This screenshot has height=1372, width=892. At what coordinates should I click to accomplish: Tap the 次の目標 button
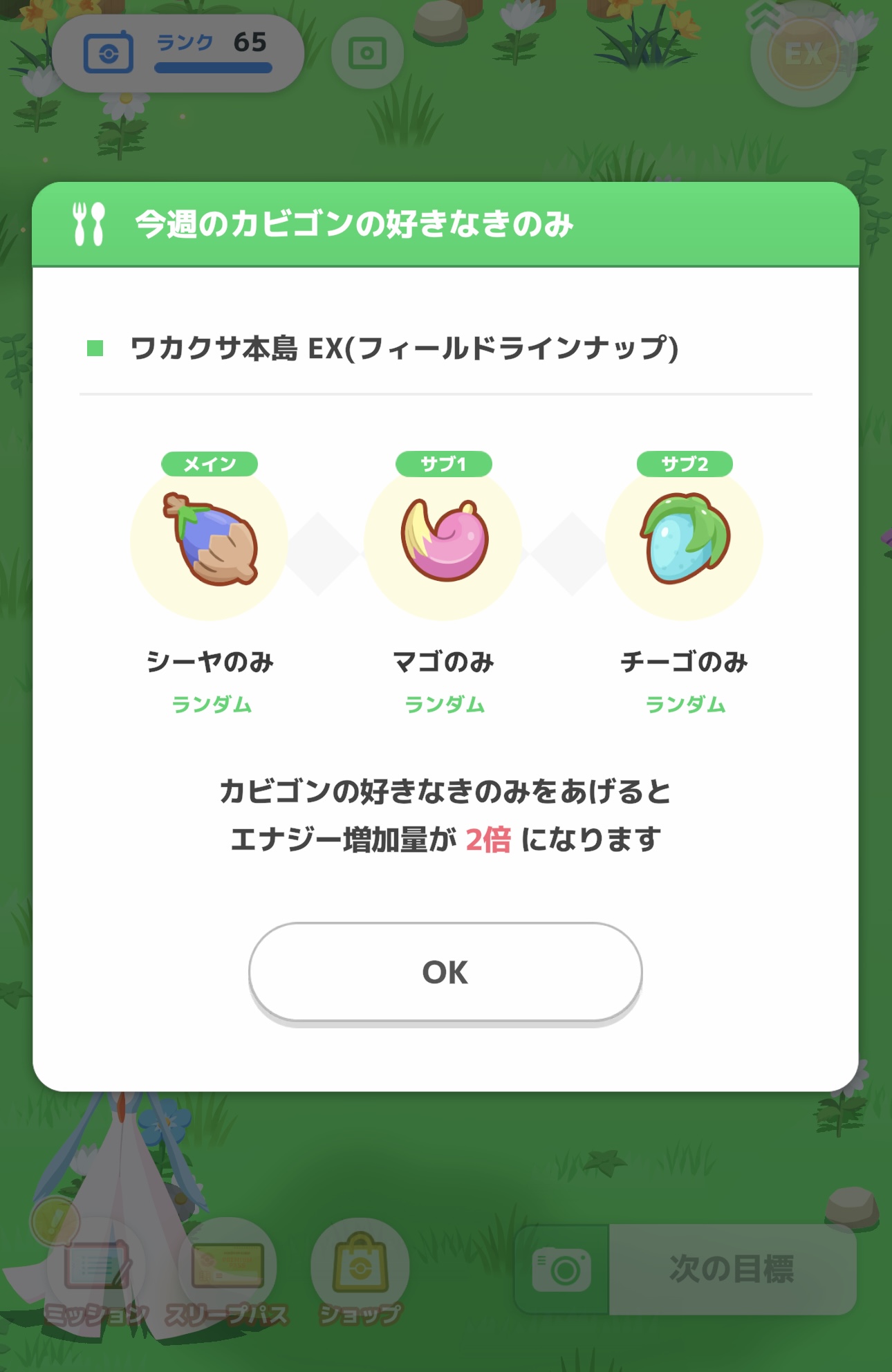coord(732,1270)
